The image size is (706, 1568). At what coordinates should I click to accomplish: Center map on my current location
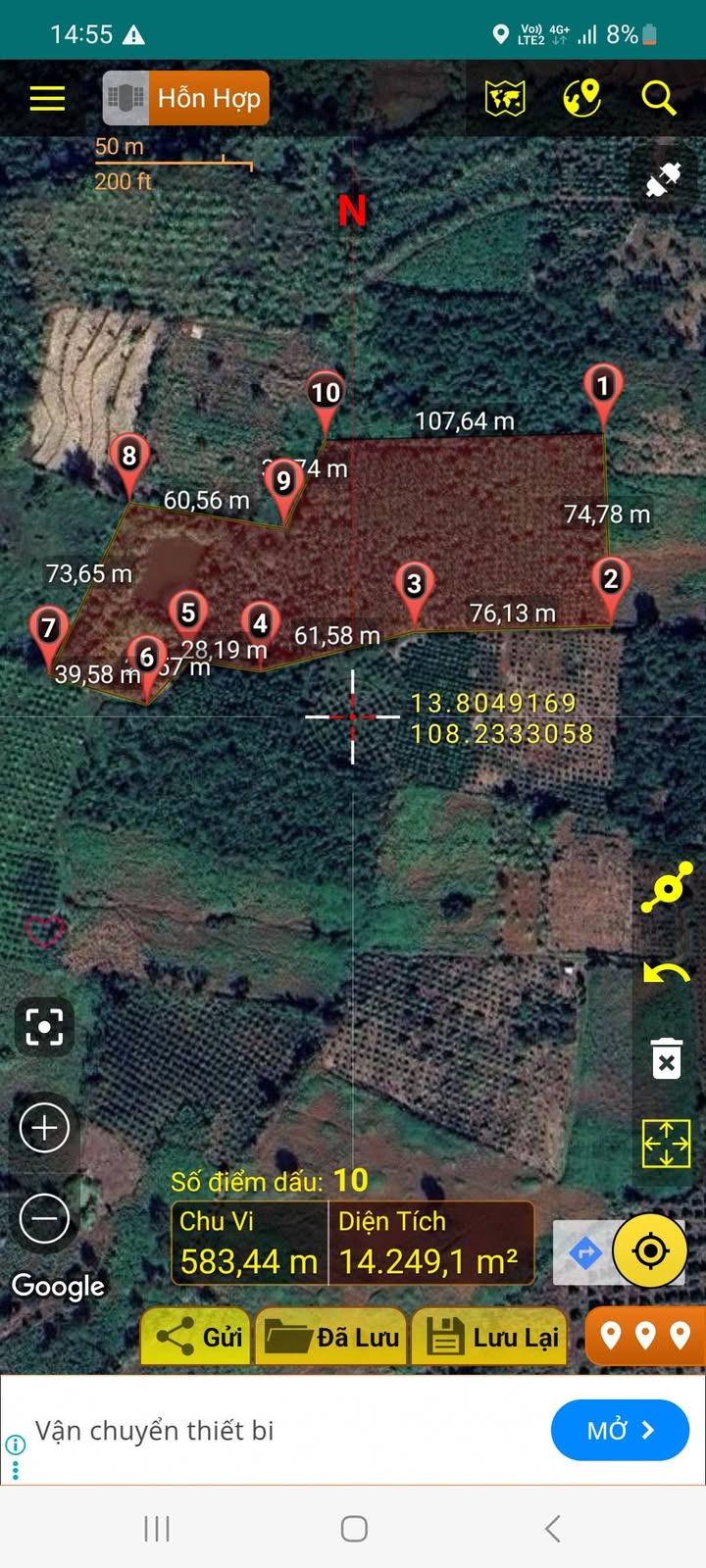649,1250
